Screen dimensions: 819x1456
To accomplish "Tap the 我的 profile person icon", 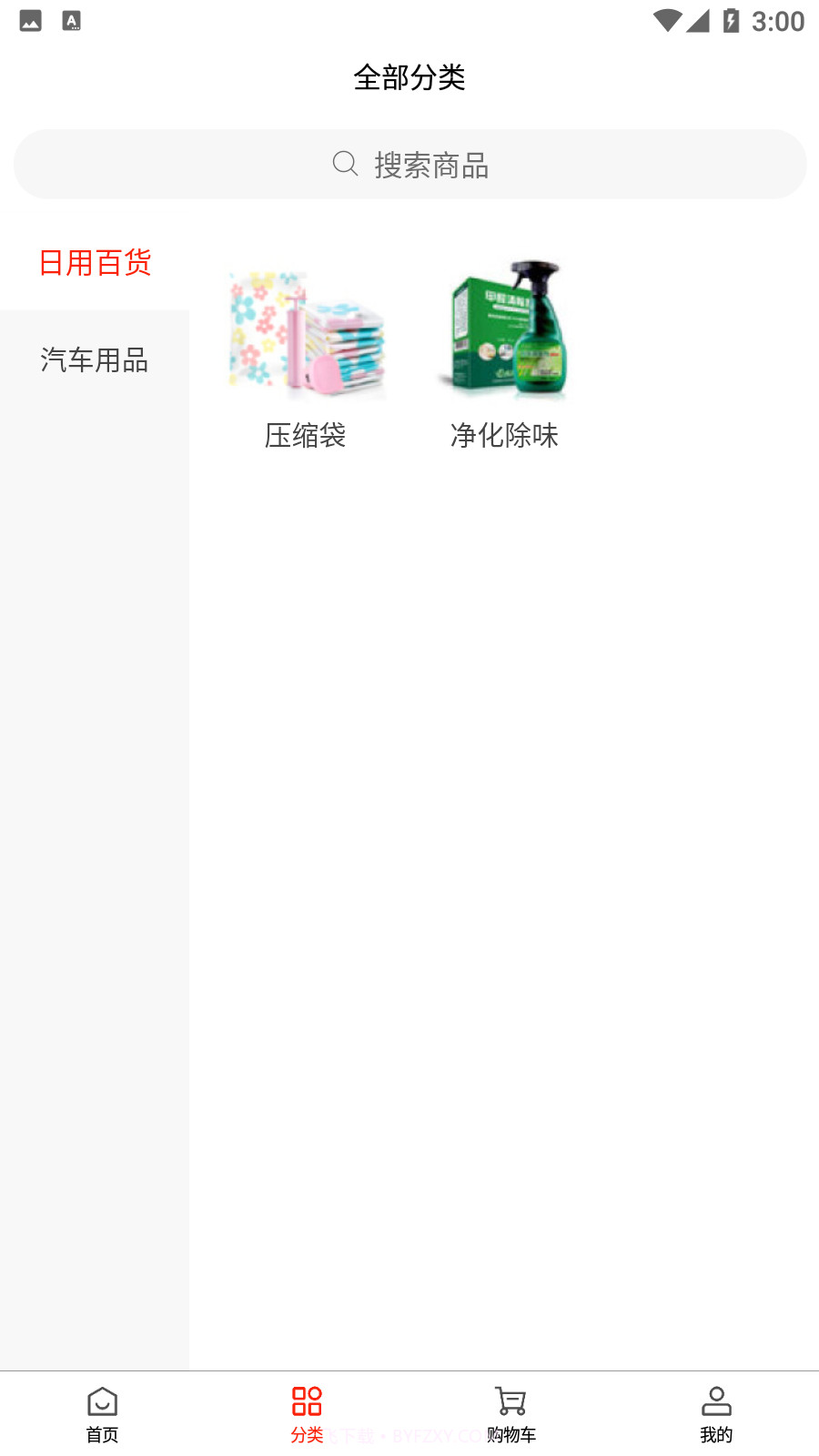I will point(717,1400).
